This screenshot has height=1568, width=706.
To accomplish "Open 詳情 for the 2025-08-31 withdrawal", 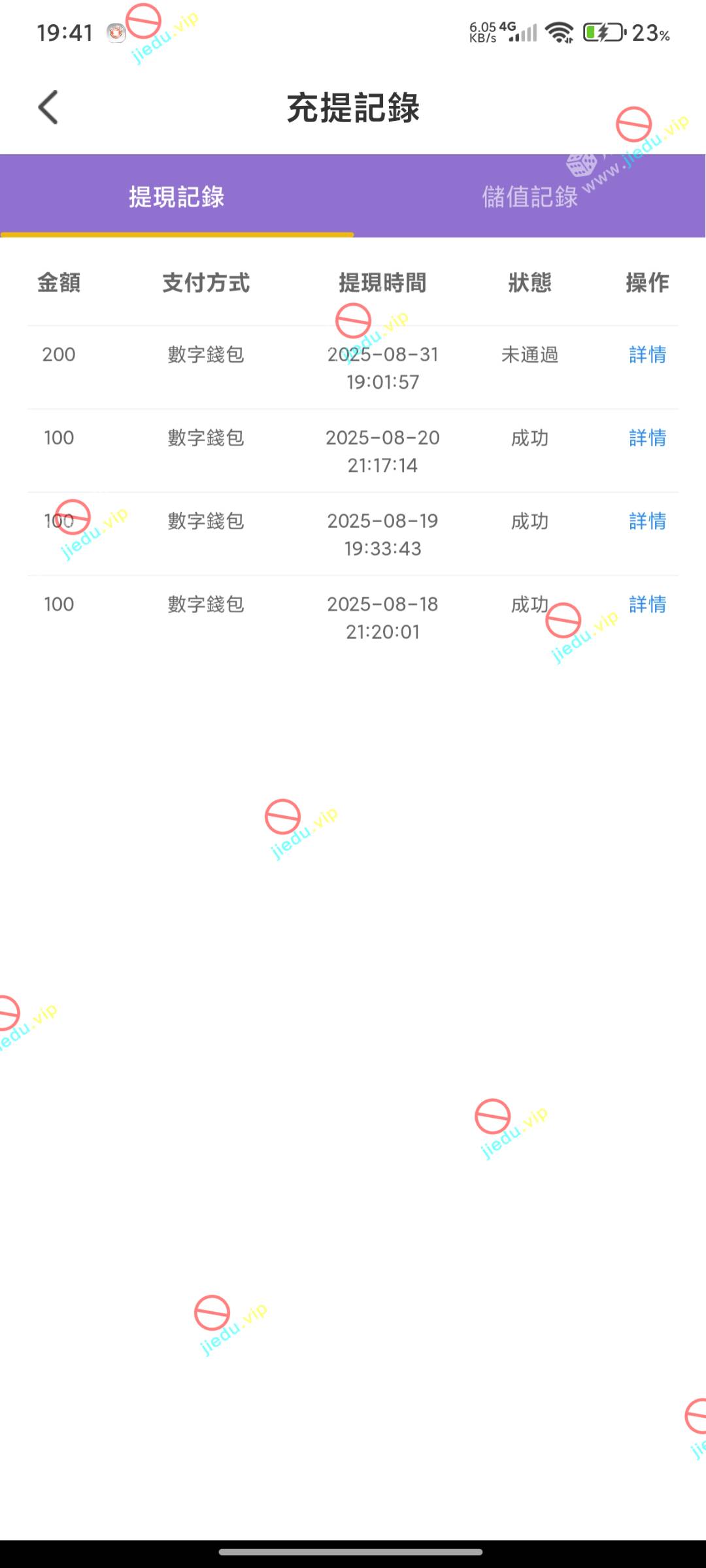I will 647,355.
